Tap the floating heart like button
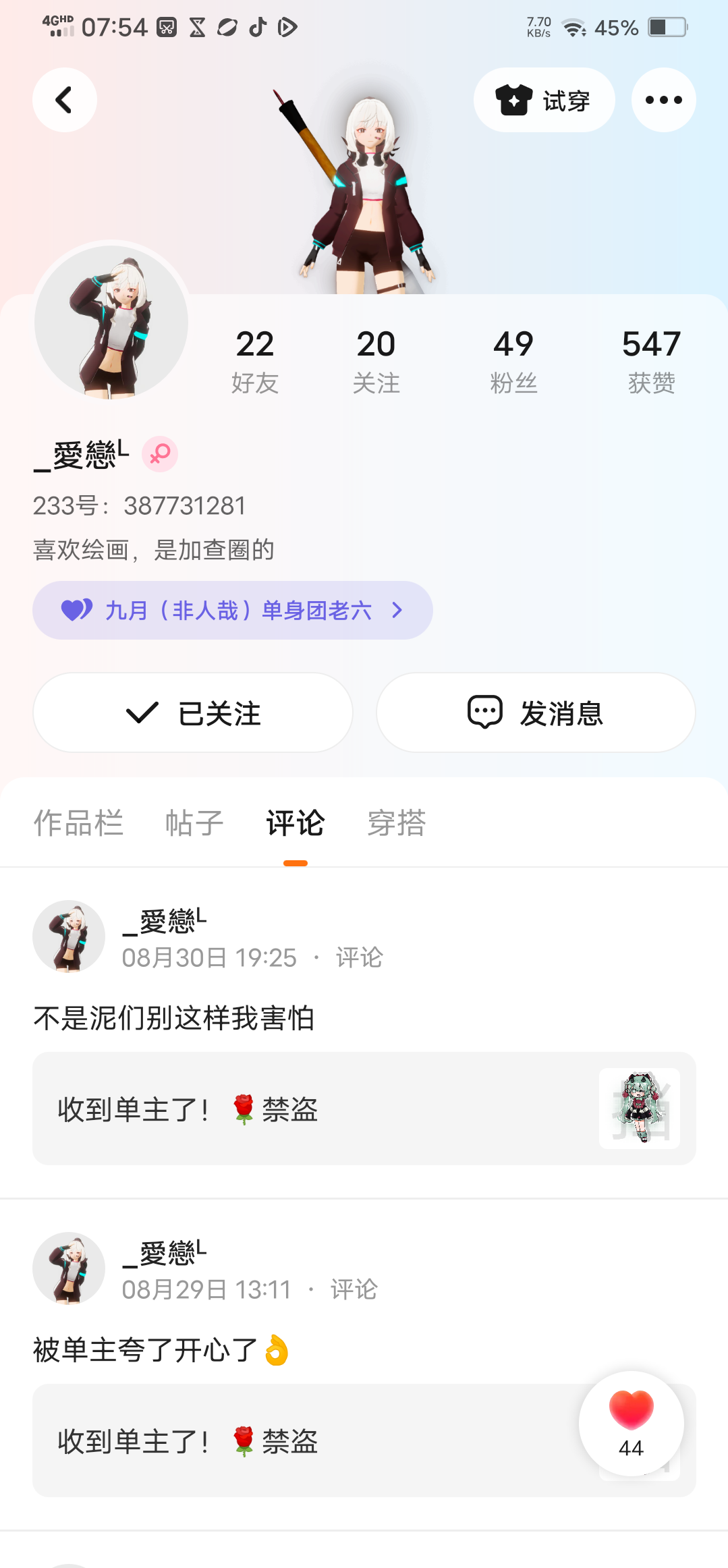Viewport: 728px width, 1568px height. [x=631, y=1422]
